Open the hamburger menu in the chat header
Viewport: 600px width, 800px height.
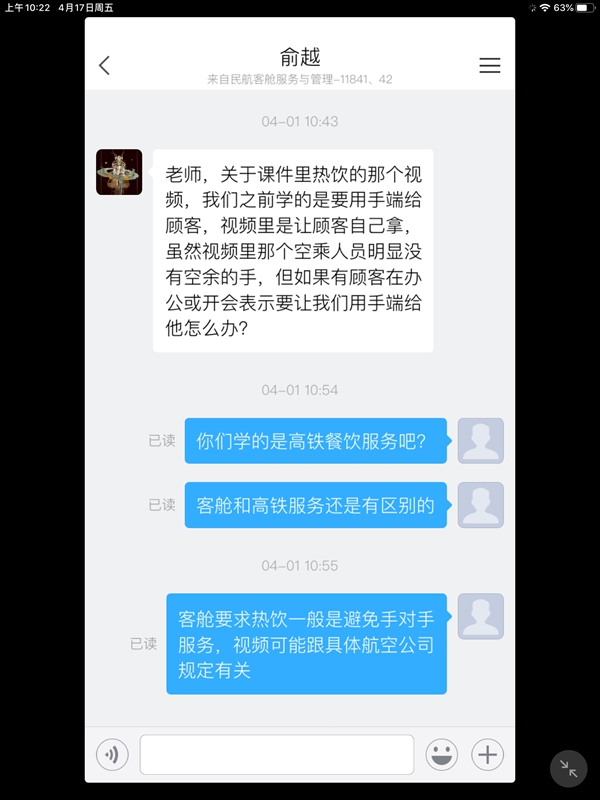pyautogui.click(x=489, y=66)
